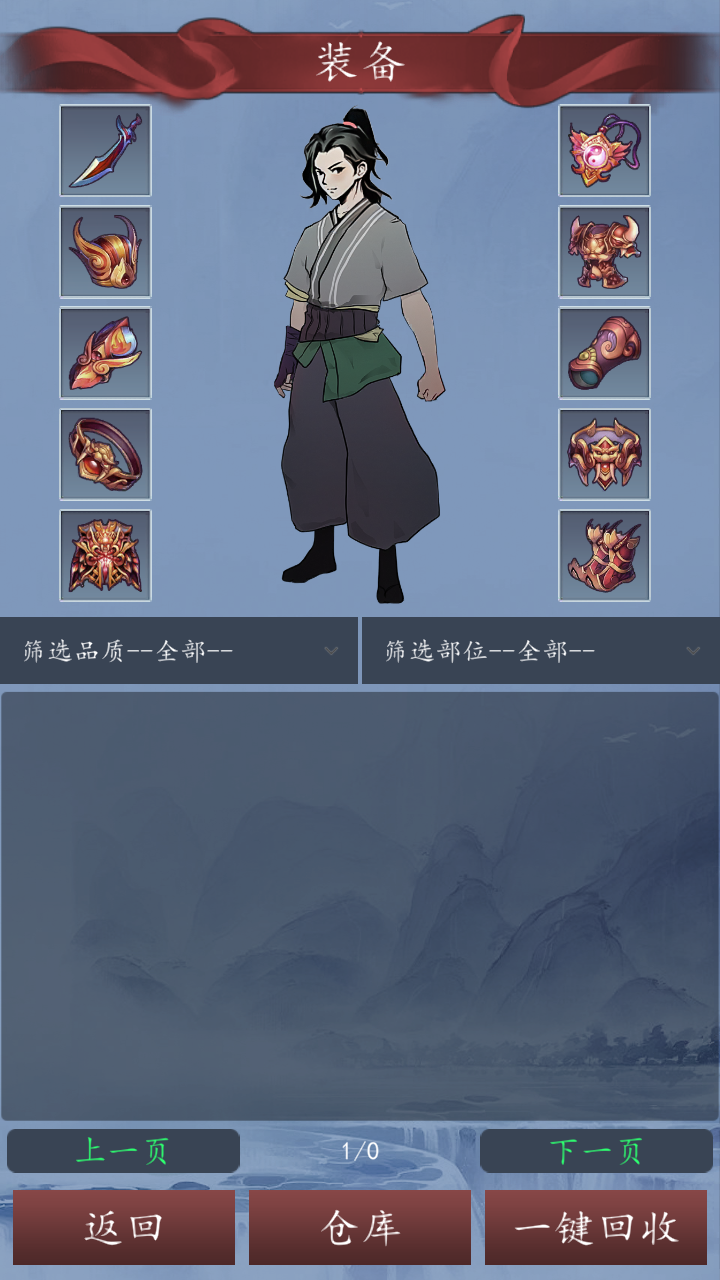Tap the shoulder guard slot under the helmet

click(x=105, y=353)
